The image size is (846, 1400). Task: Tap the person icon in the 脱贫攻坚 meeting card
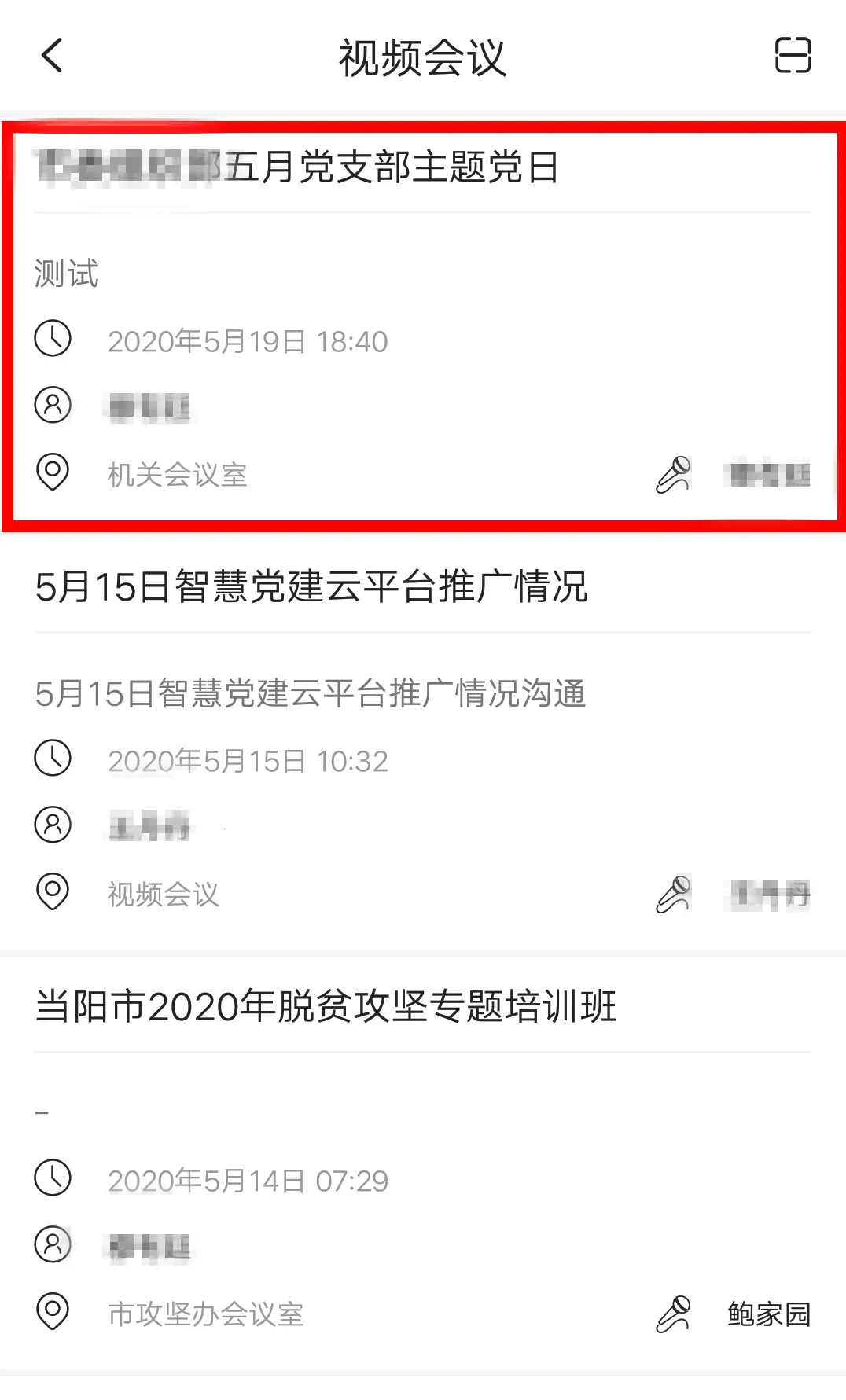click(x=52, y=1244)
